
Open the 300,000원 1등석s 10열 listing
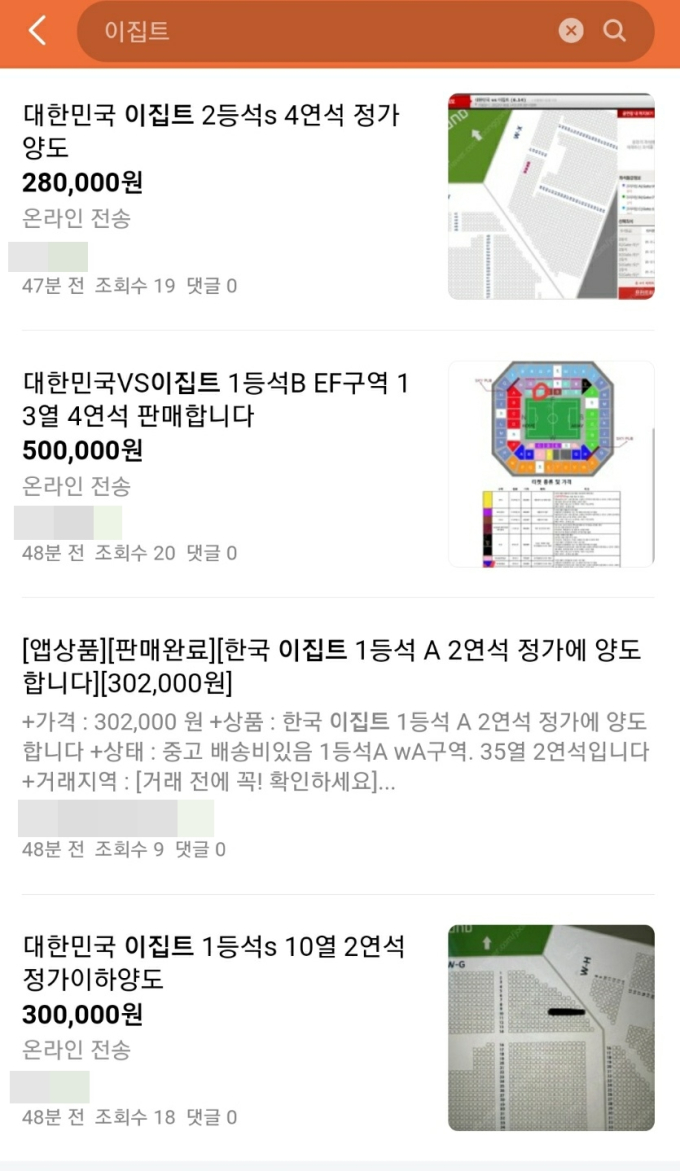click(214, 962)
